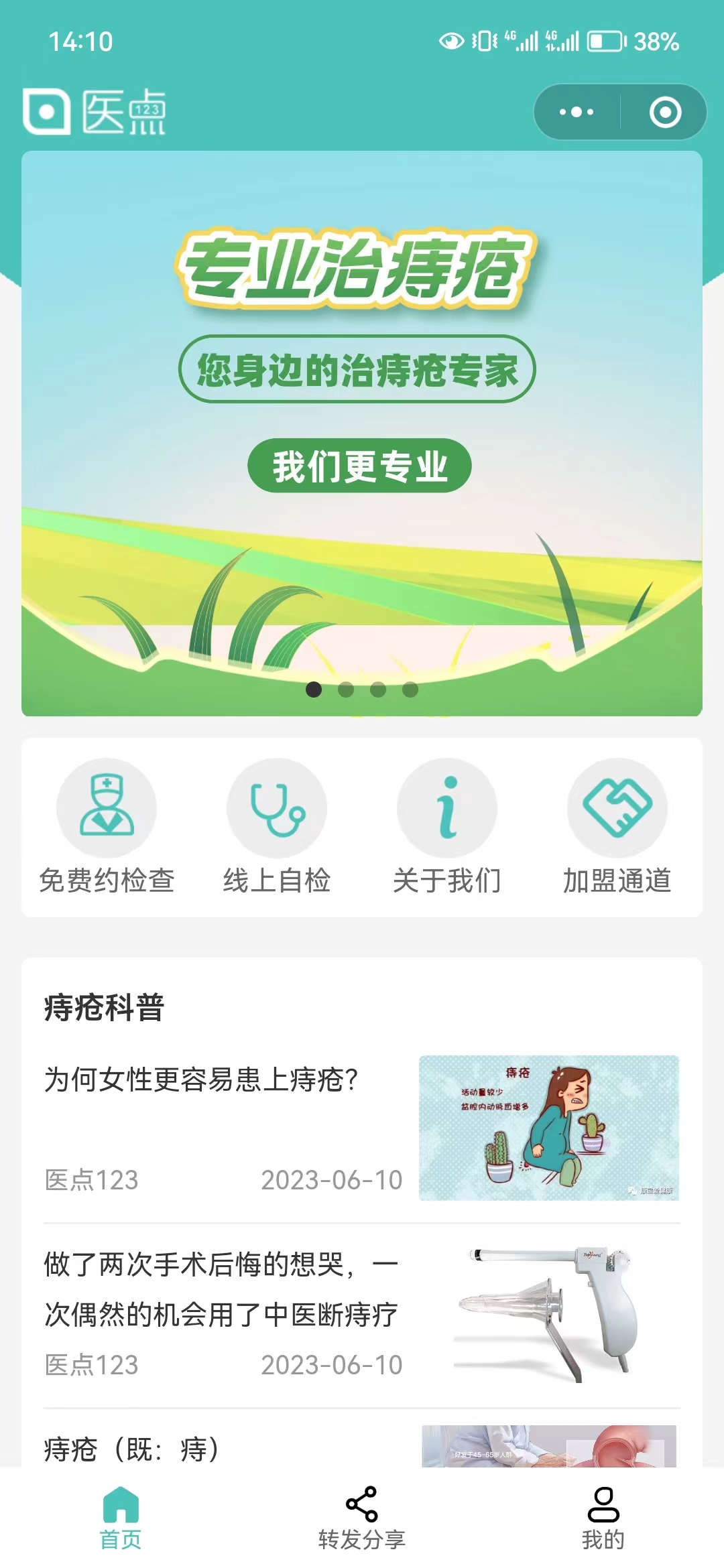Open 加盟通道 franchise channel
The height and width of the screenshot is (1568, 724).
(x=617, y=827)
